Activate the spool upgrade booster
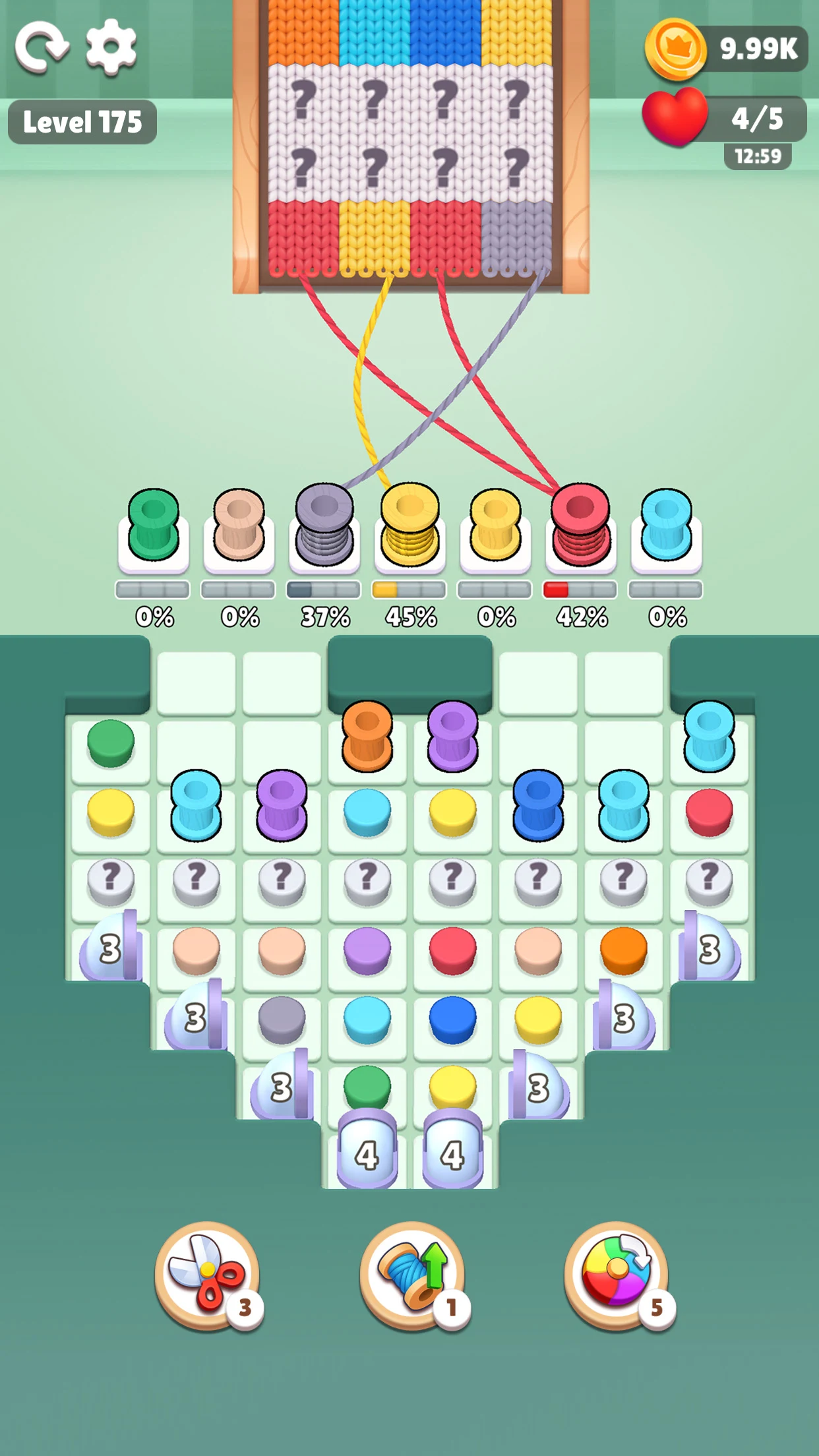This screenshot has width=819, height=1456. tap(413, 1275)
